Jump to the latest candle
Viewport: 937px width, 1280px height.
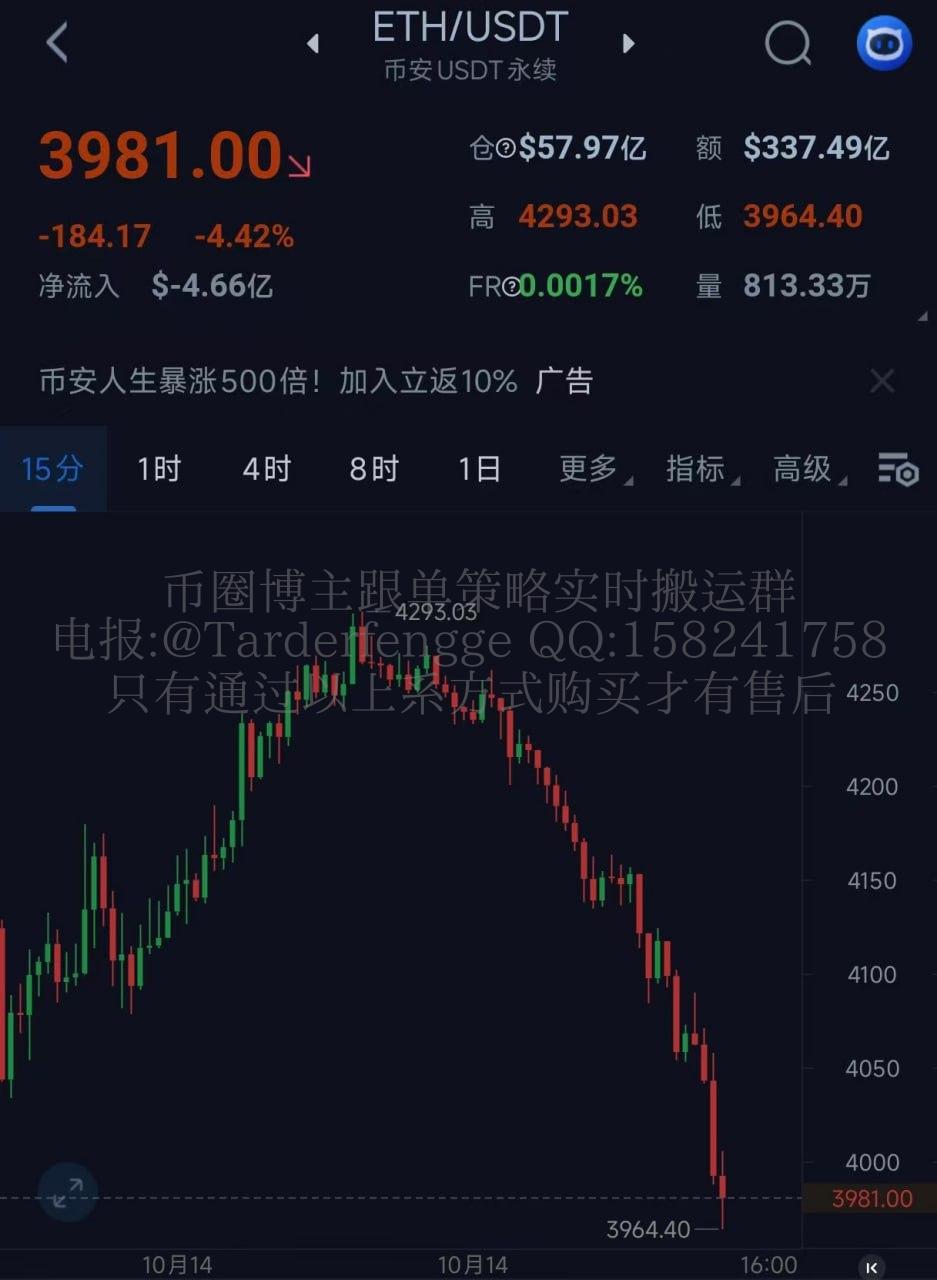[872, 1266]
